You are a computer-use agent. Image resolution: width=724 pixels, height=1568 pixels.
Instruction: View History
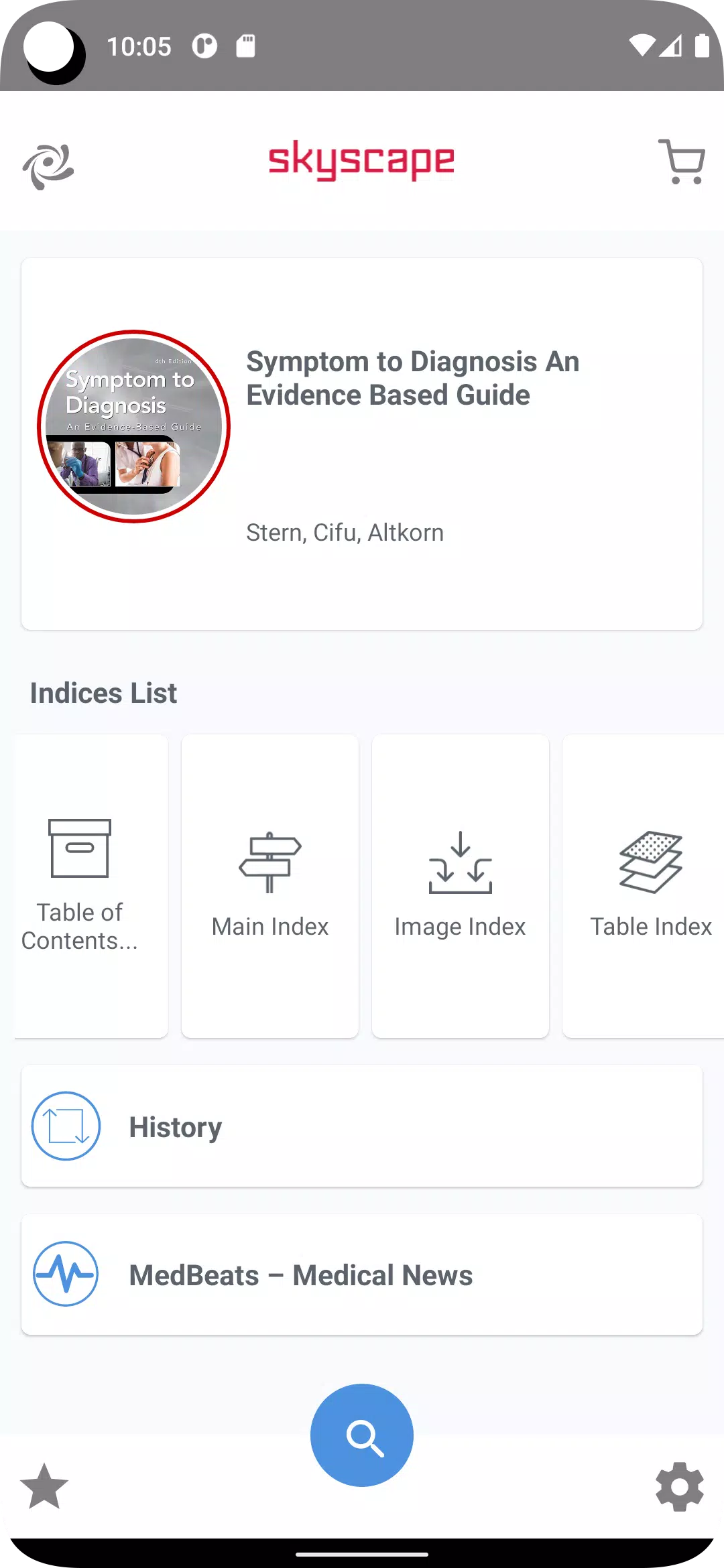tap(362, 1126)
